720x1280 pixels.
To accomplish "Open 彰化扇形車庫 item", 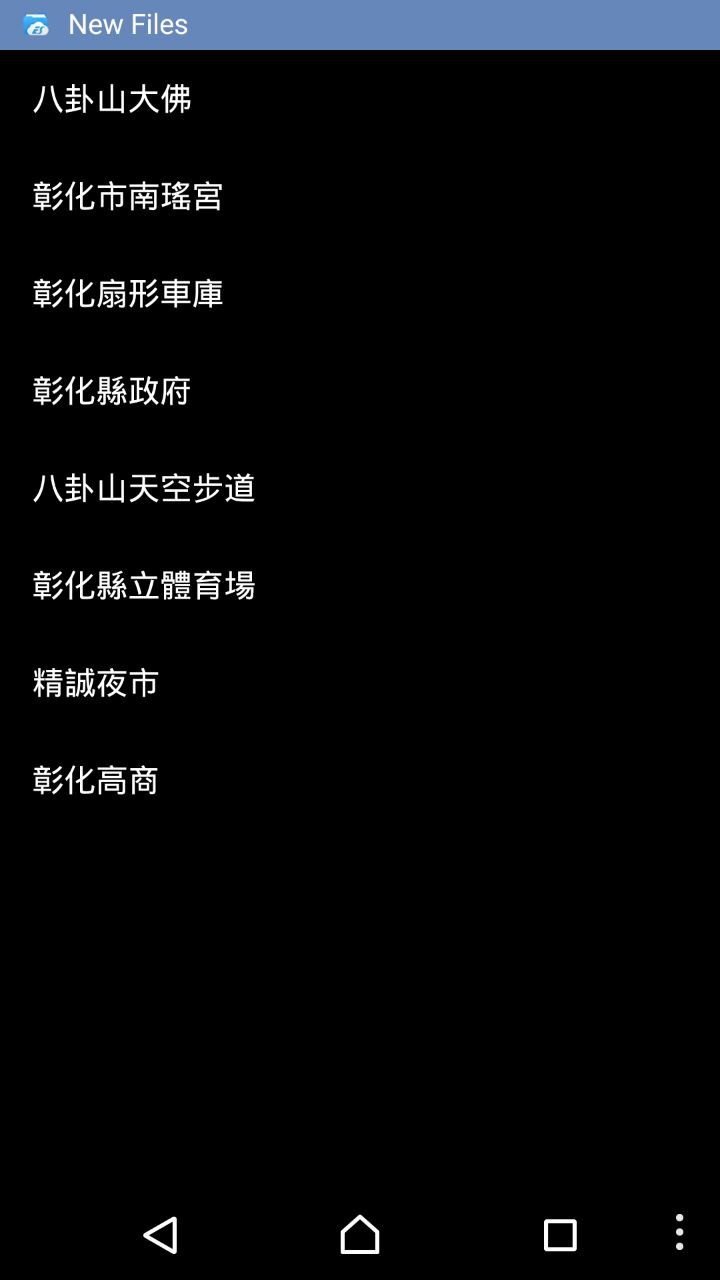I will coord(128,294).
